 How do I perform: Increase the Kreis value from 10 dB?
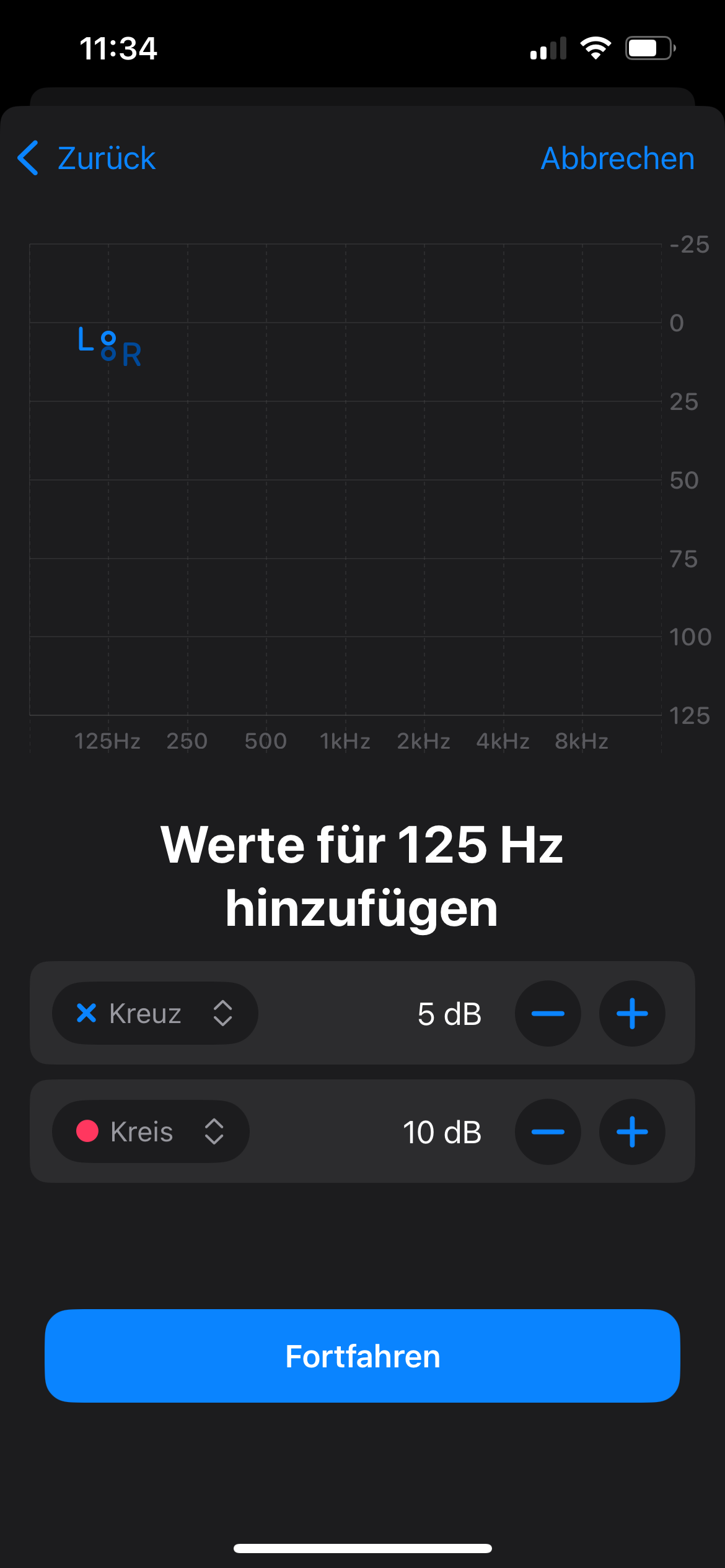click(632, 1131)
